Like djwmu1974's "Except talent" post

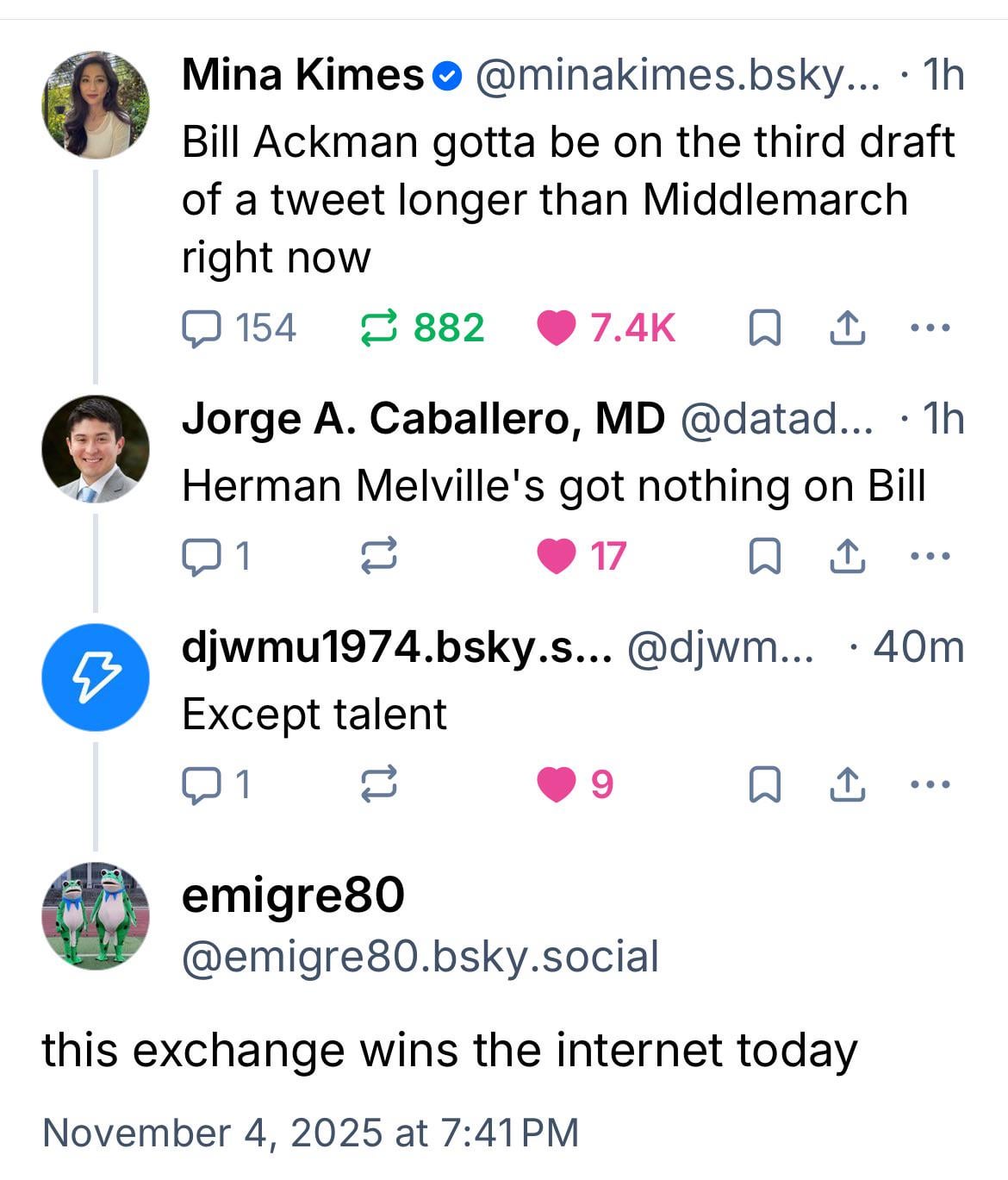556,784
